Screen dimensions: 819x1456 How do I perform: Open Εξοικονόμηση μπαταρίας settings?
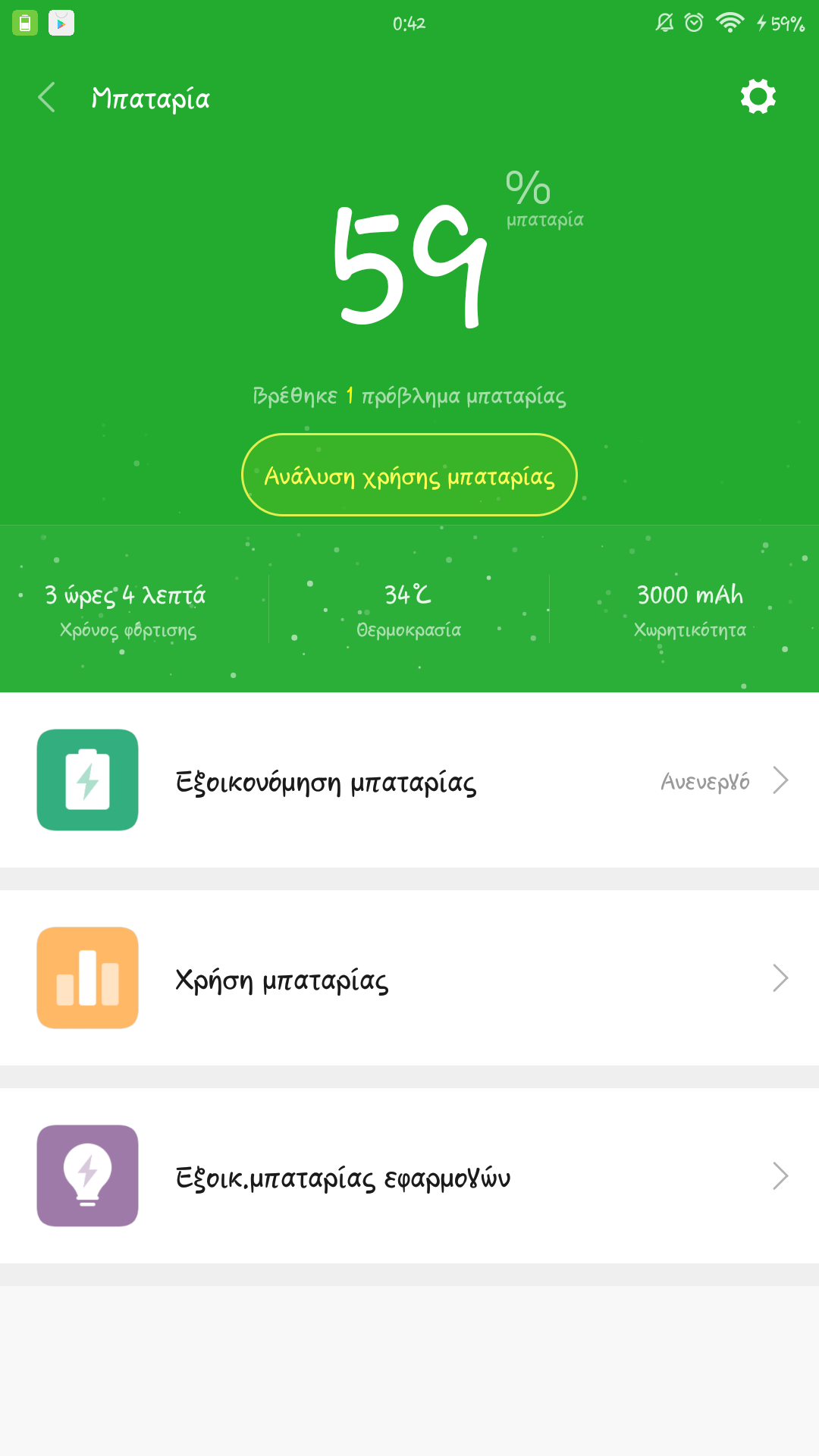409,780
